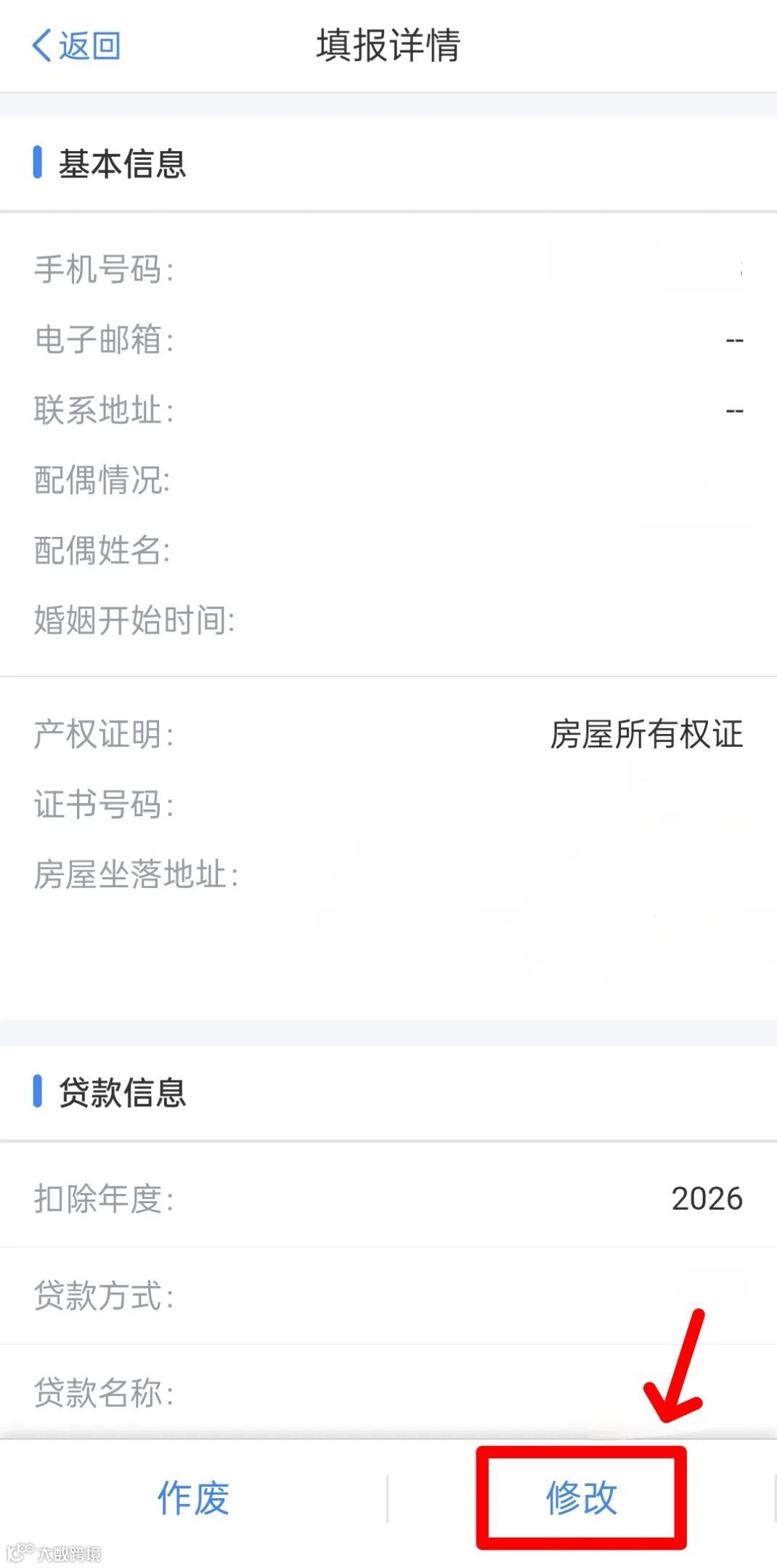Click the blue bar icon beside 基本信息
Screen dimensions: 777x1568
coord(36,165)
